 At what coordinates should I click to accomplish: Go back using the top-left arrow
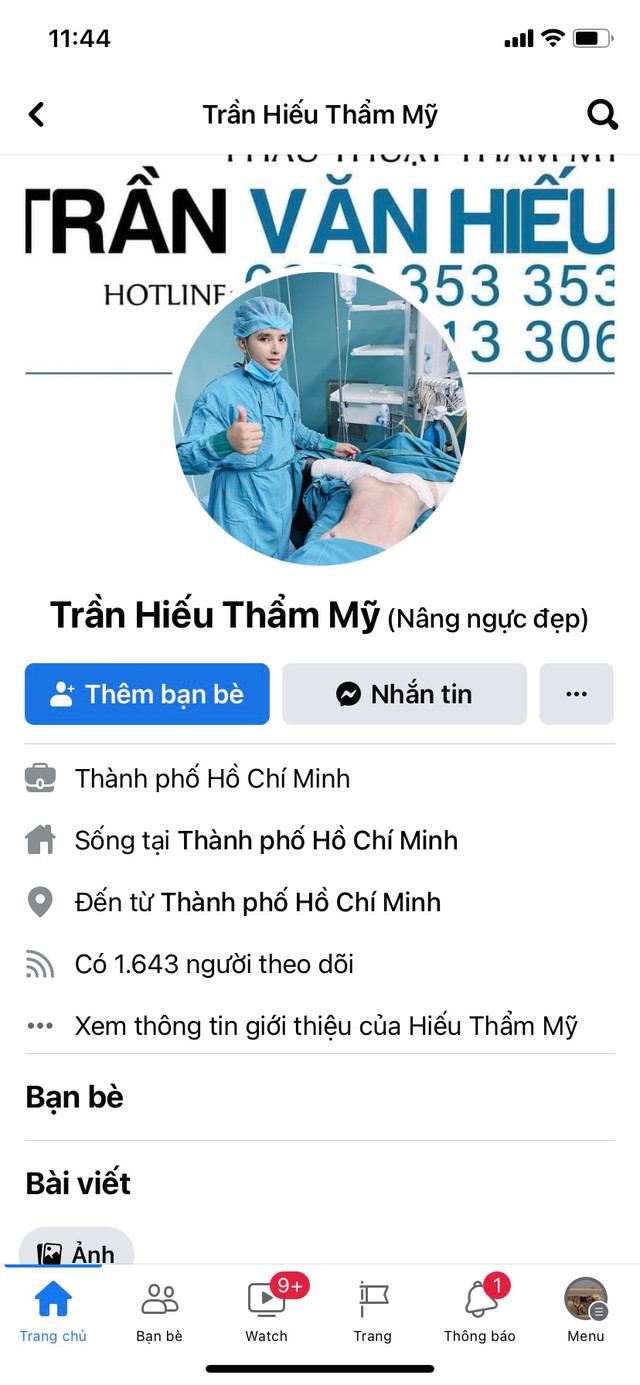[x=37, y=115]
